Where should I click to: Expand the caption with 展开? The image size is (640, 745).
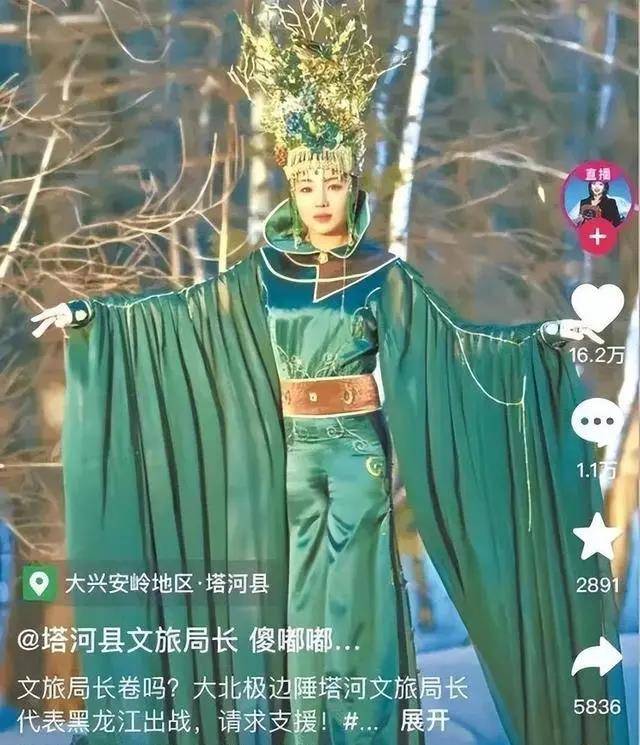click(424, 719)
